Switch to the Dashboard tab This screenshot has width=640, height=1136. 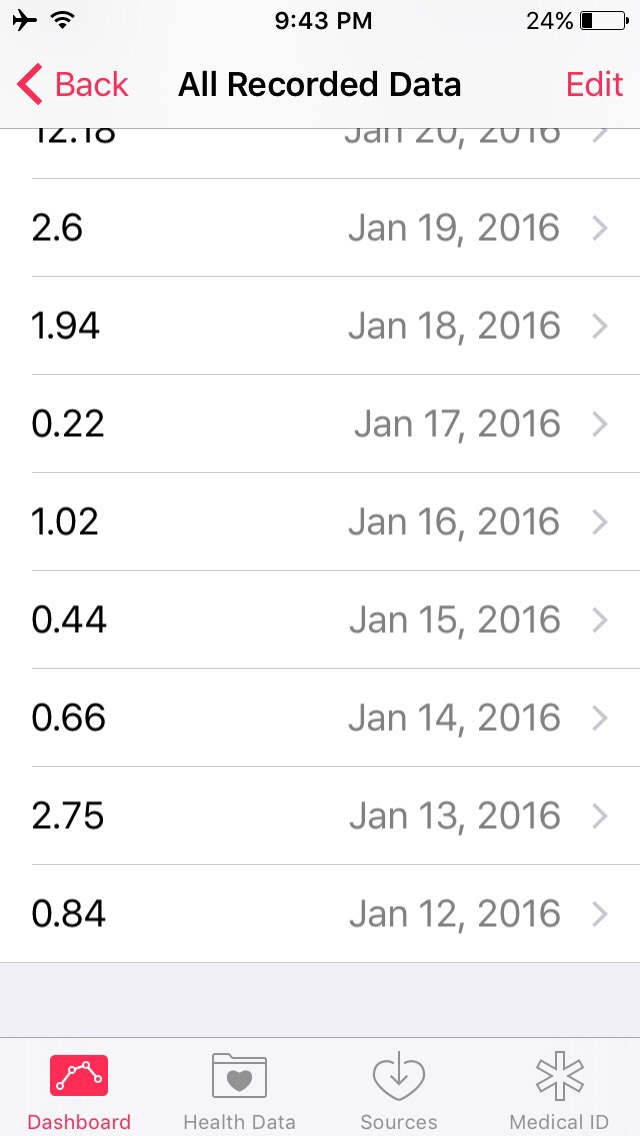click(79, 1091)
